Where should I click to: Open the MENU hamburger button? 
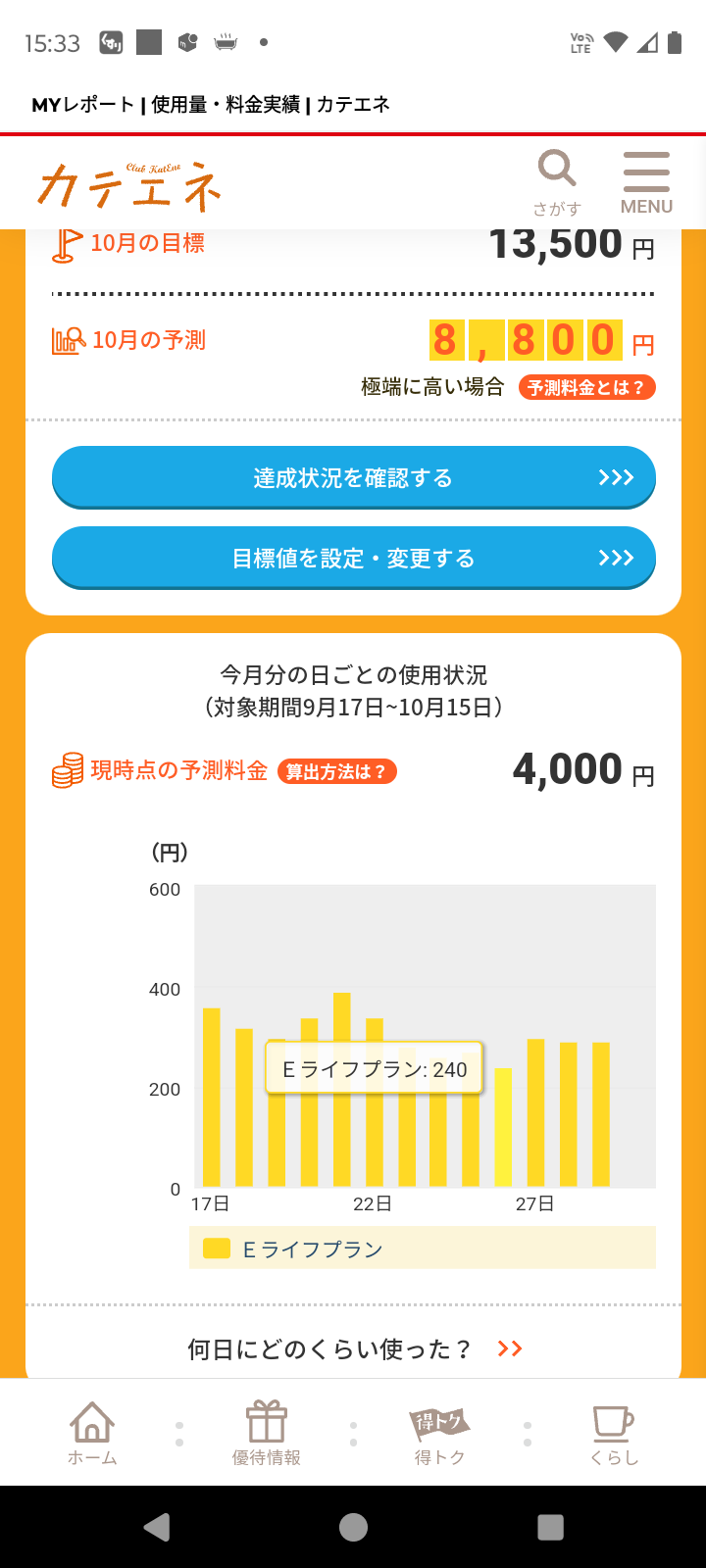pos(646,181)
